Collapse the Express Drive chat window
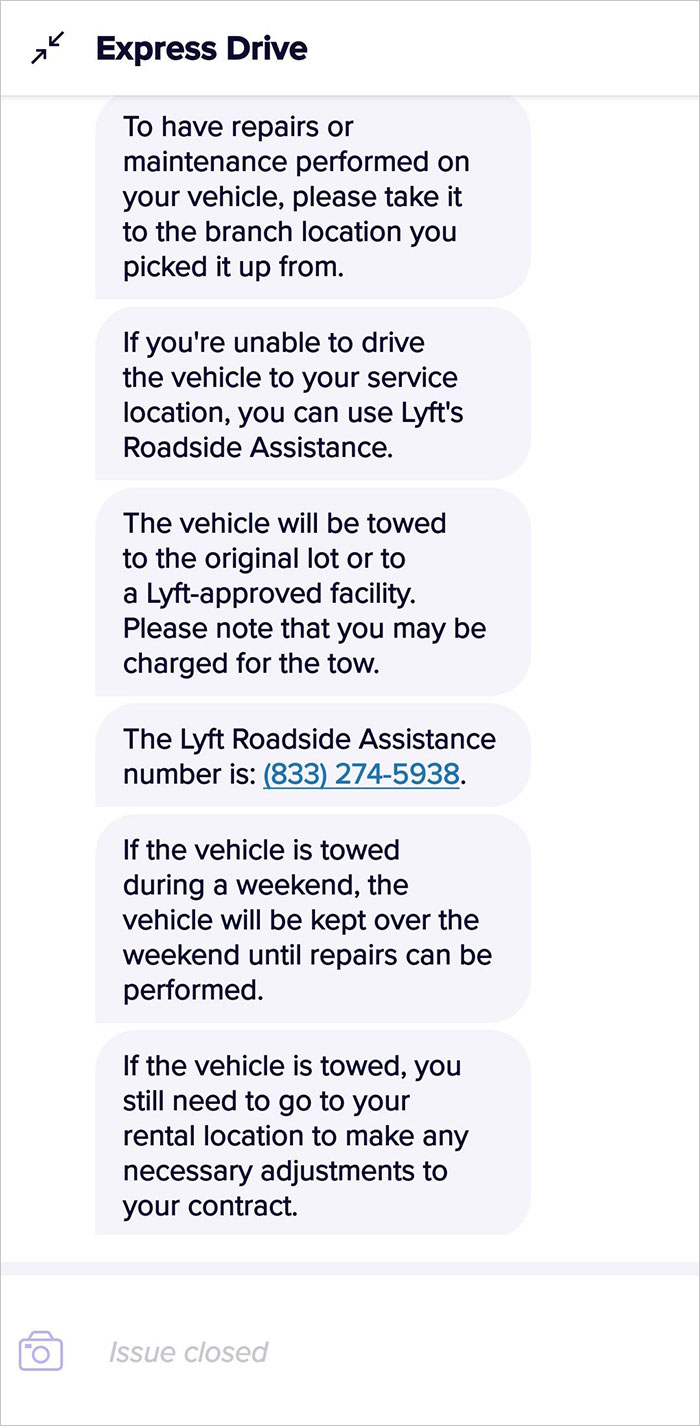Viewport: 700px width, 1426px height. pos(47,48)
